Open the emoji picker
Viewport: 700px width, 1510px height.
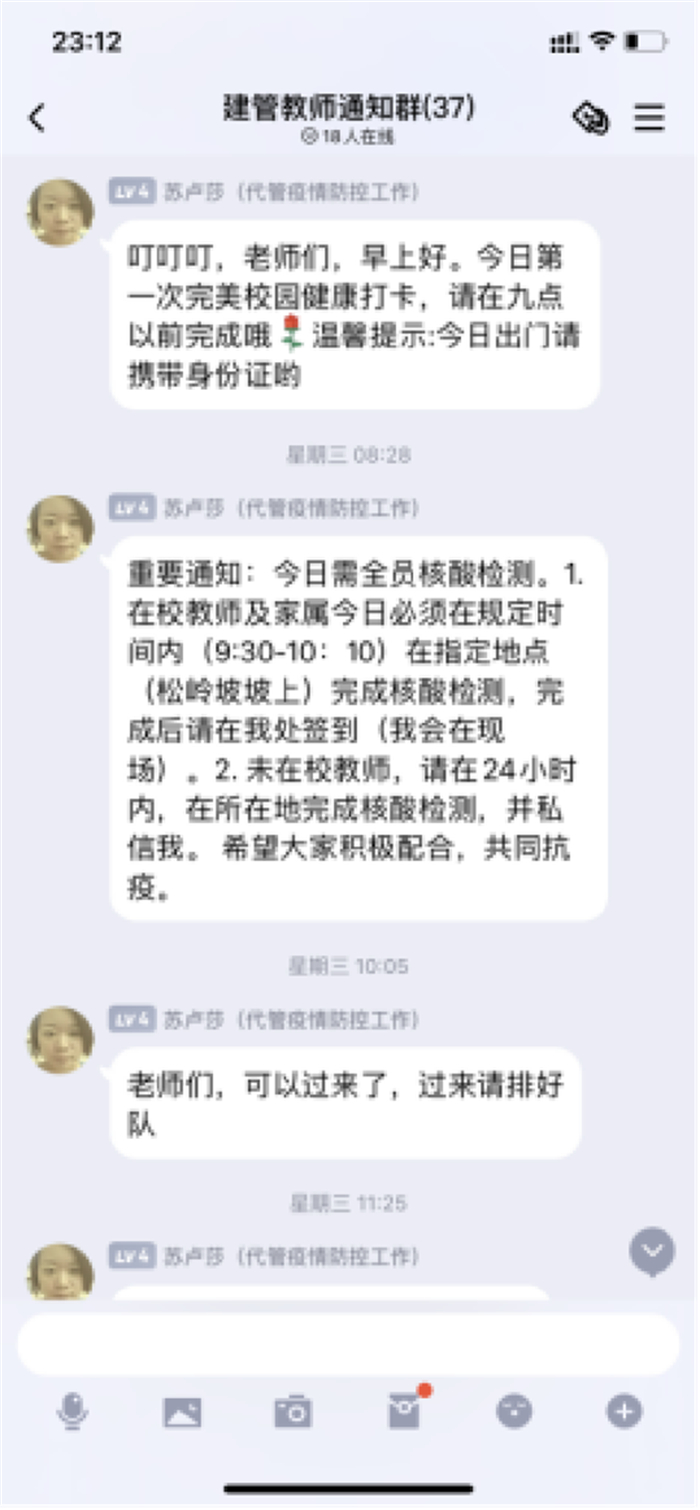point(514,1412)
